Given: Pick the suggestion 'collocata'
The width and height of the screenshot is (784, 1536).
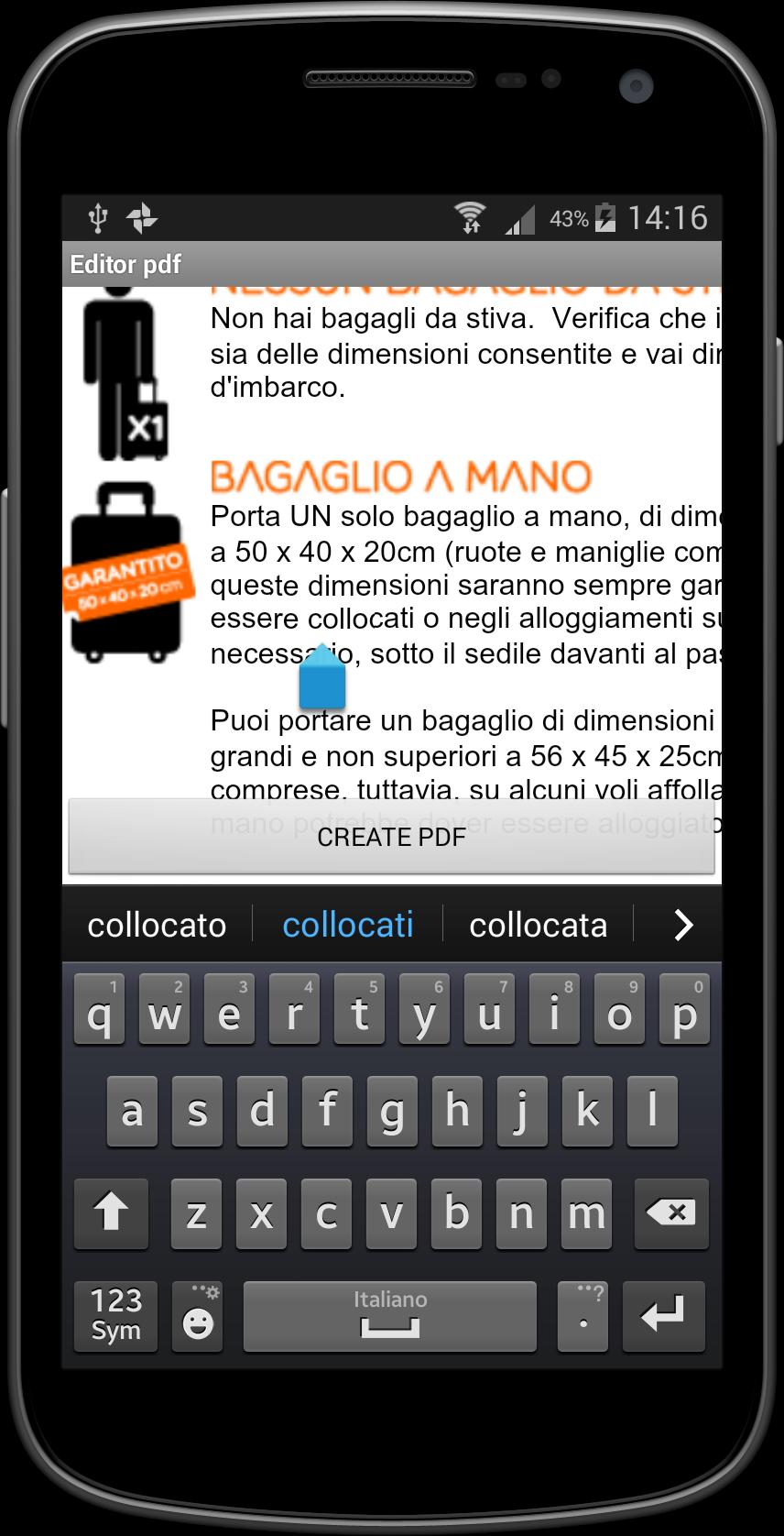Looking at the screenshot, I should (x=538, y=925).
